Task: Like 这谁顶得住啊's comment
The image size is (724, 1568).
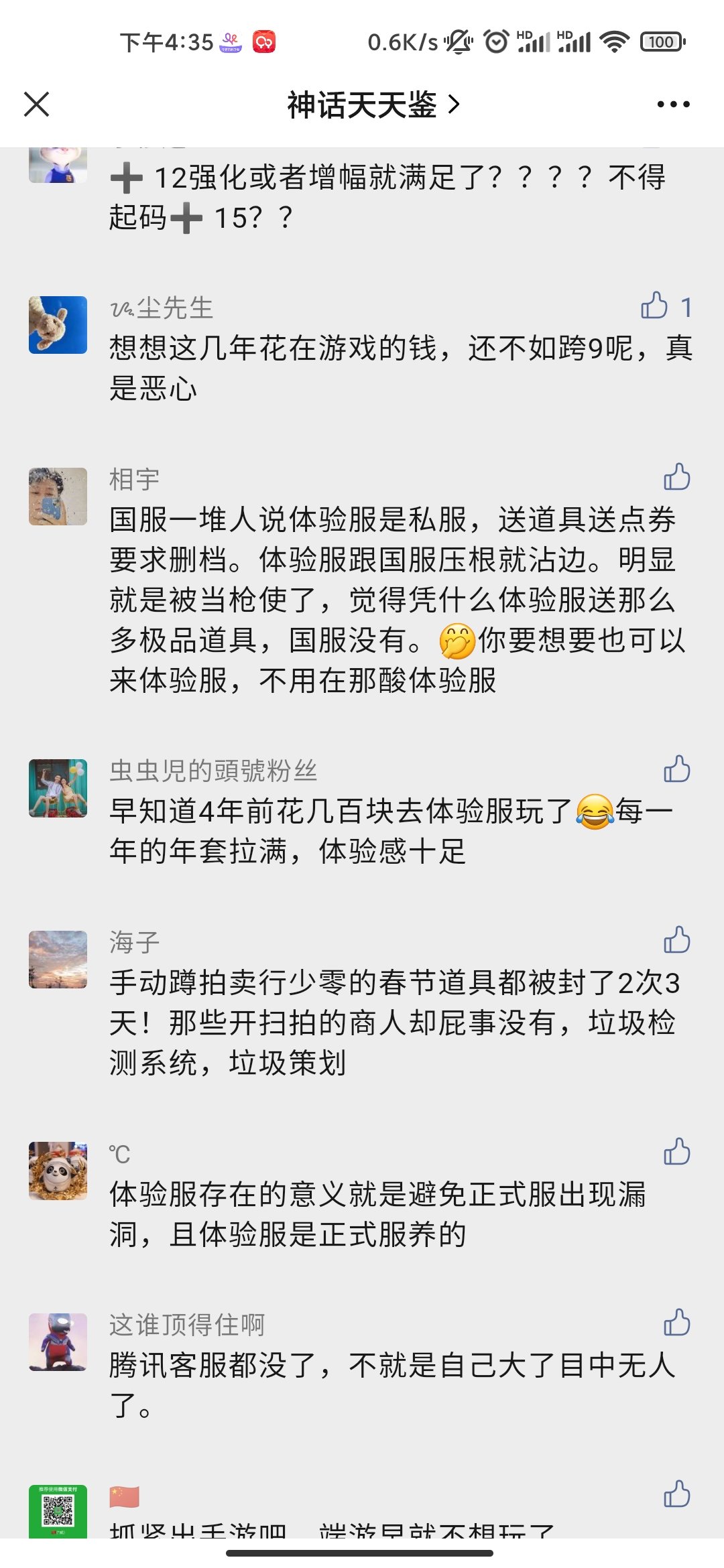Action: (676, 1322)
